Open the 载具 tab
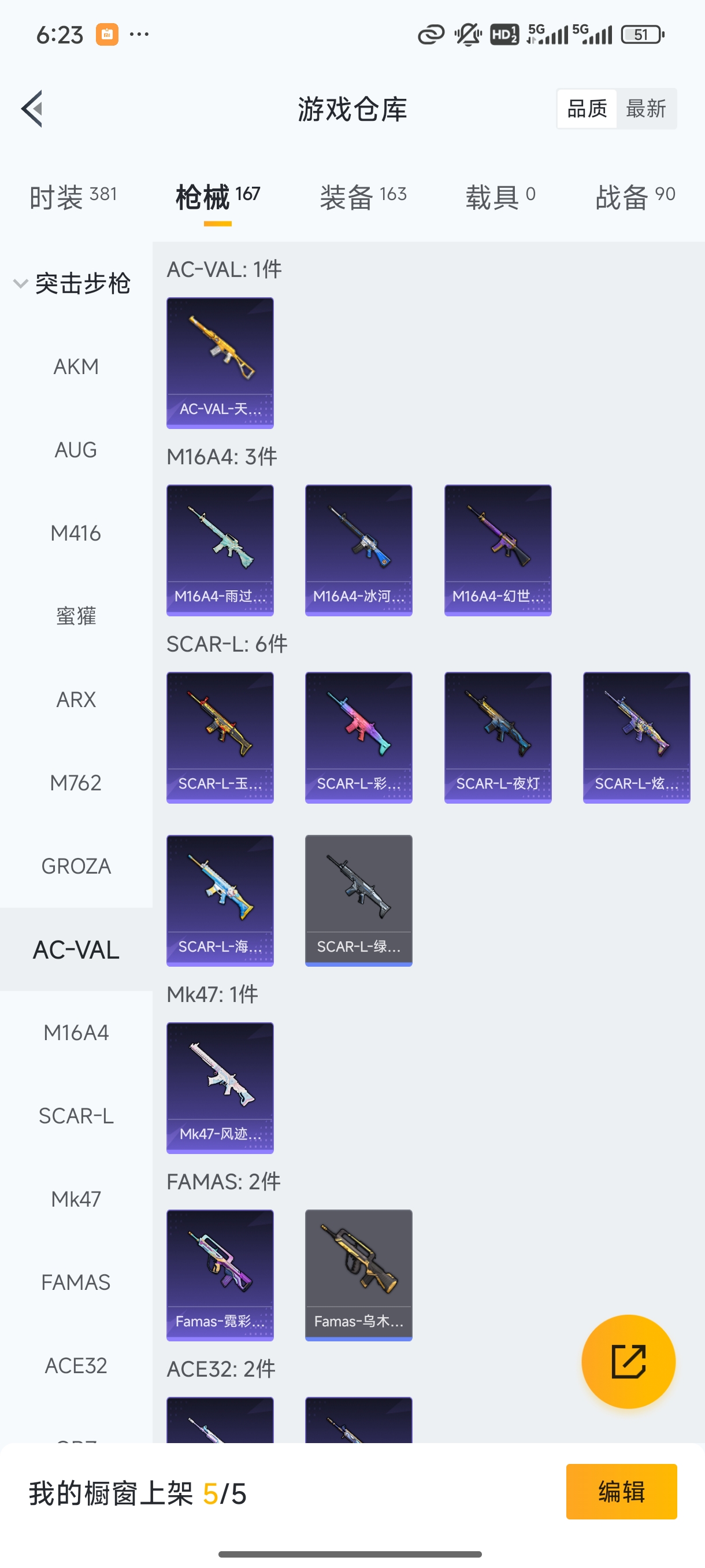This screenshot has height=1568, width=705. pyautogui.click(x=500, y=197)
